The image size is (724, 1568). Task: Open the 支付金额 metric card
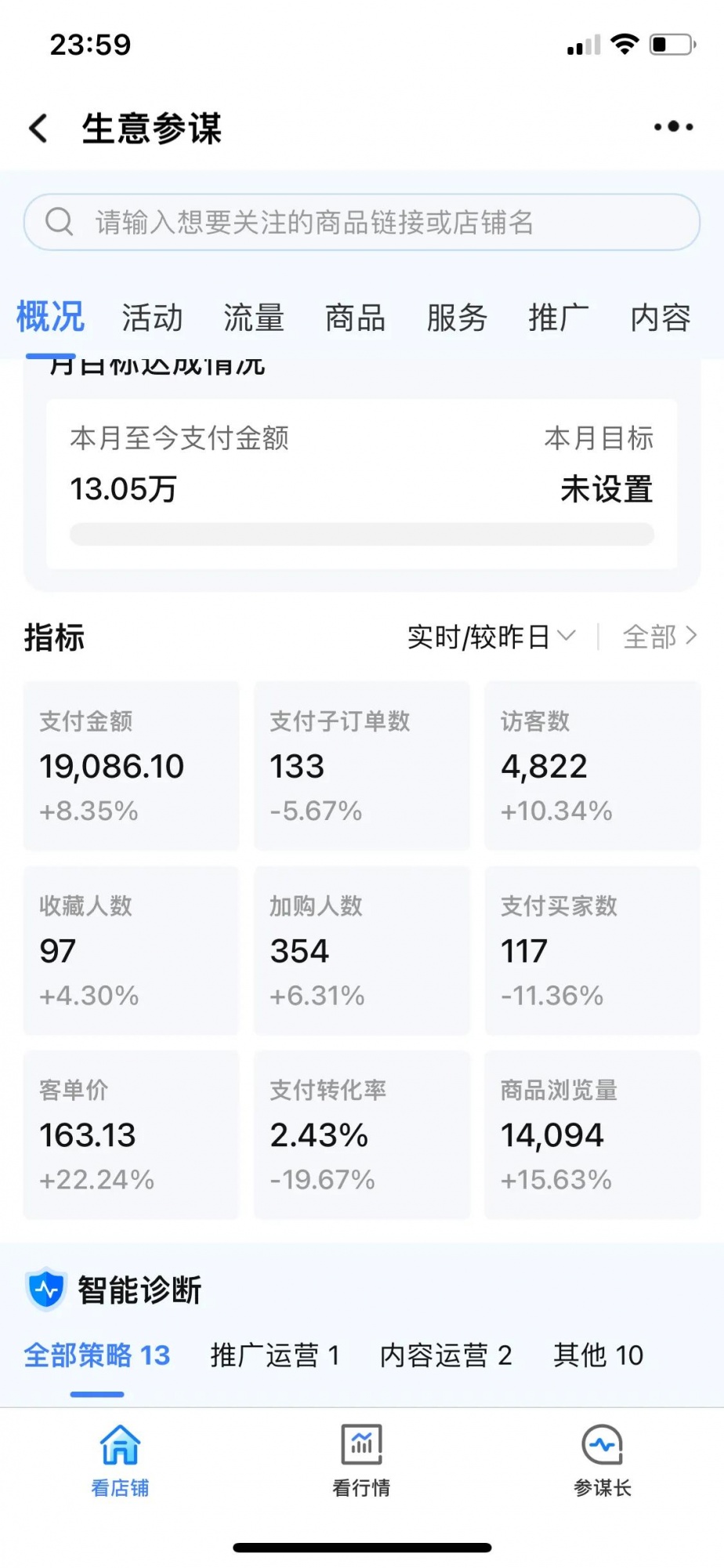coord(131,765)
